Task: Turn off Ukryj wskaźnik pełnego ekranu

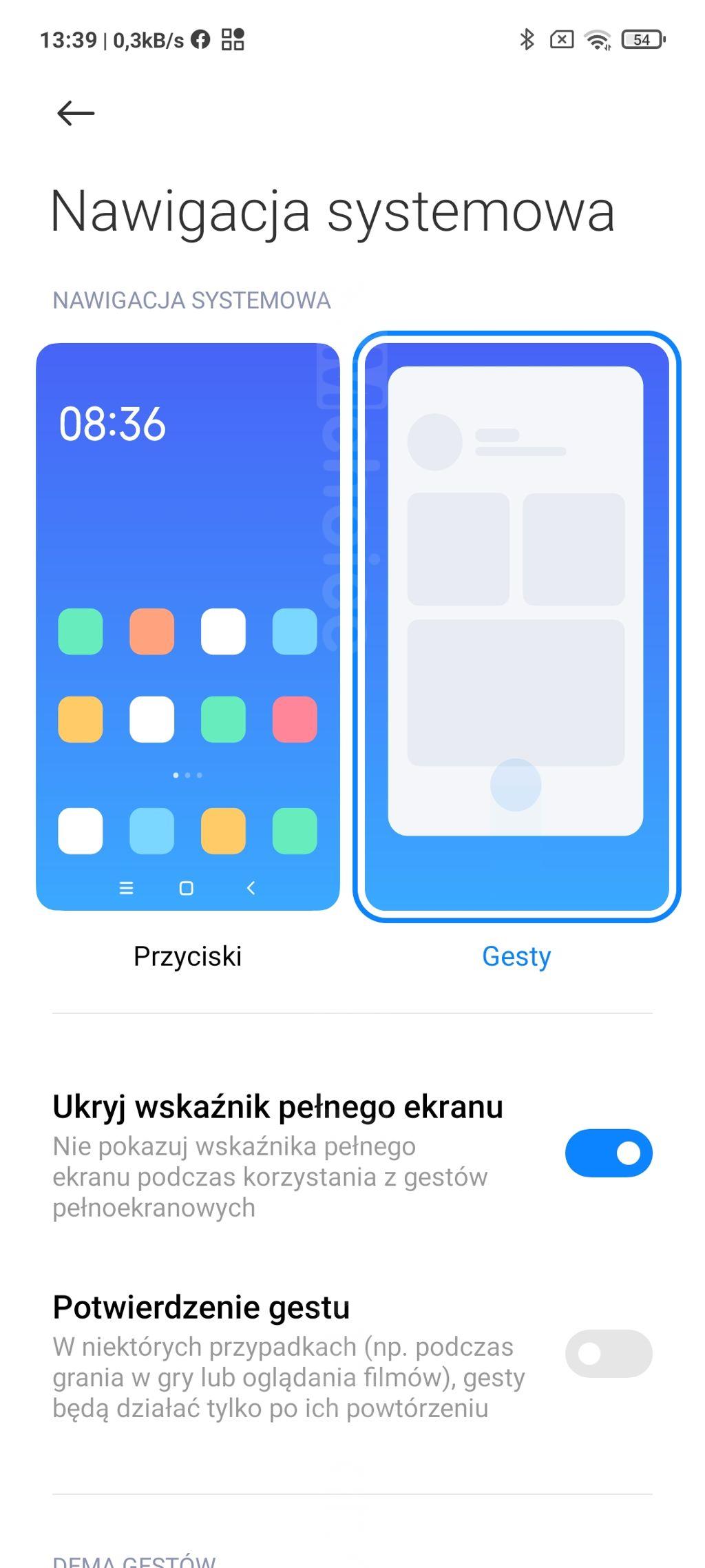Action: click(608, 1153)
